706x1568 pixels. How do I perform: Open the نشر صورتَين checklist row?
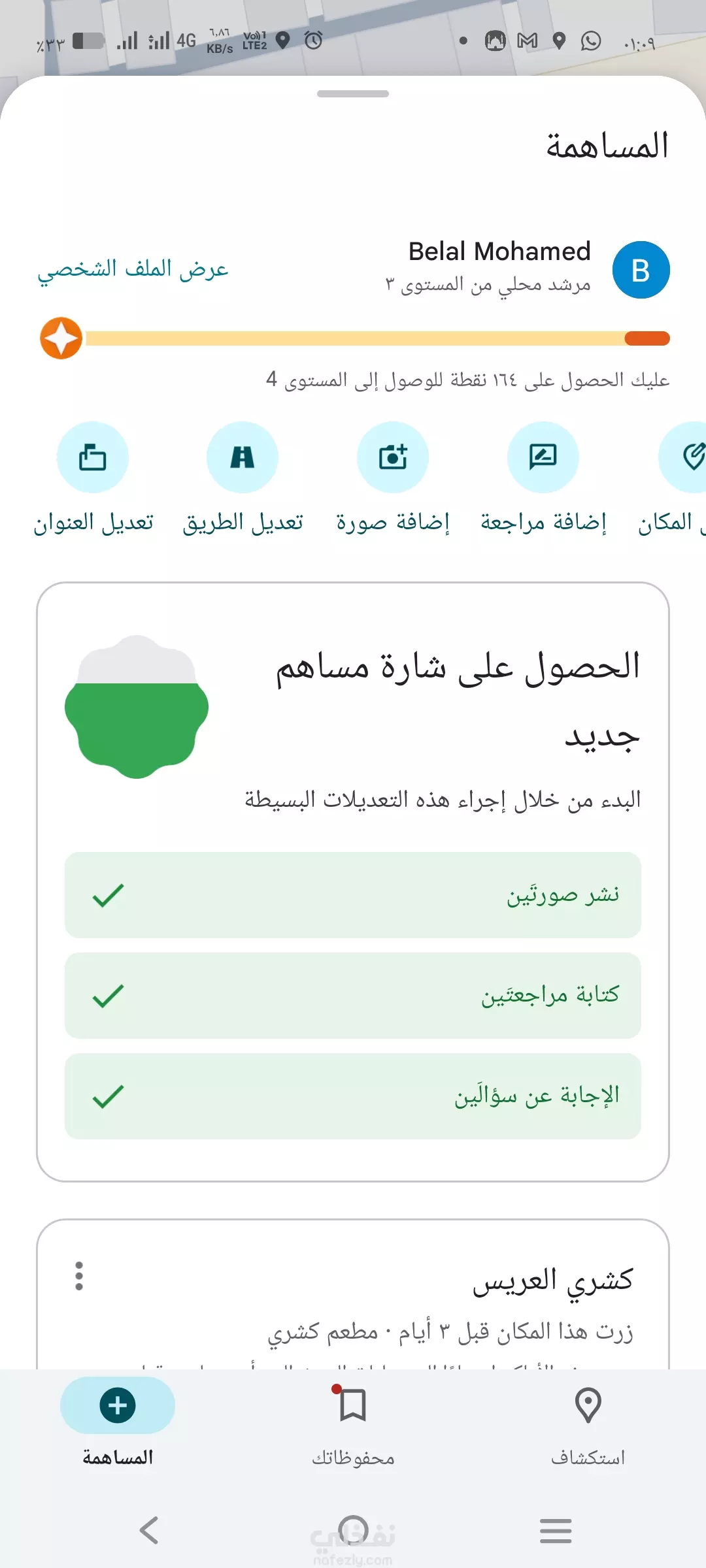pos(353,895)
